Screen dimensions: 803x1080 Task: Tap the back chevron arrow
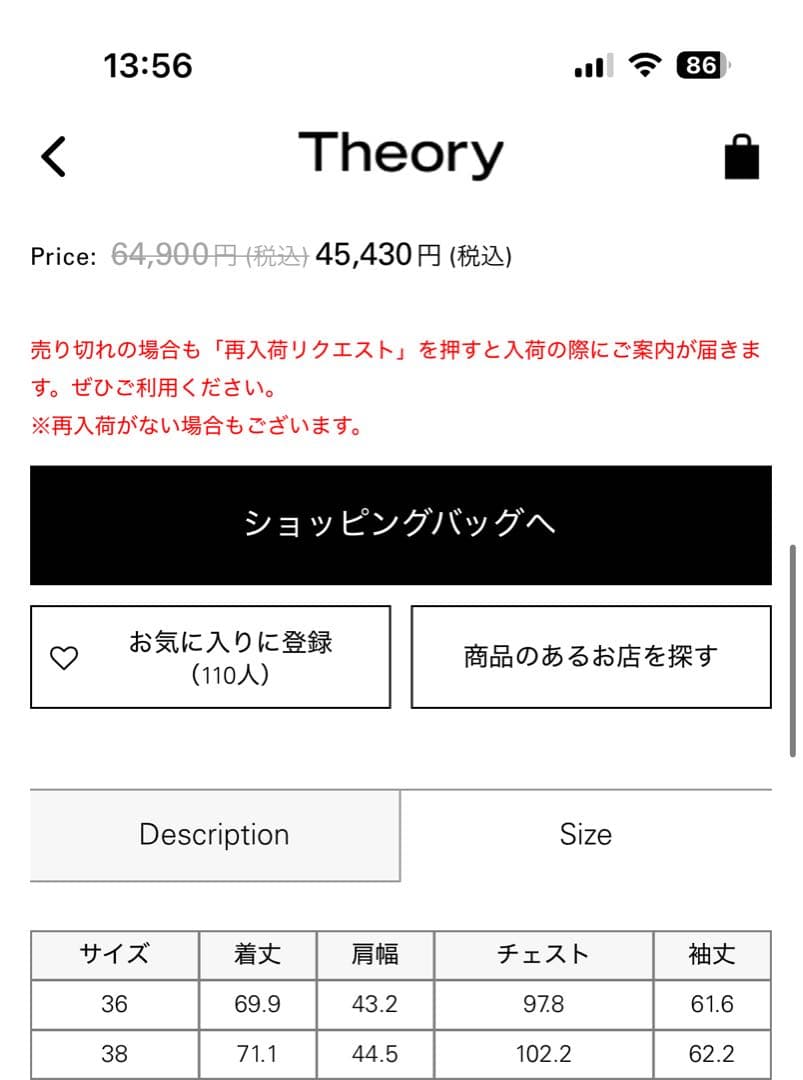click(52, 156)
